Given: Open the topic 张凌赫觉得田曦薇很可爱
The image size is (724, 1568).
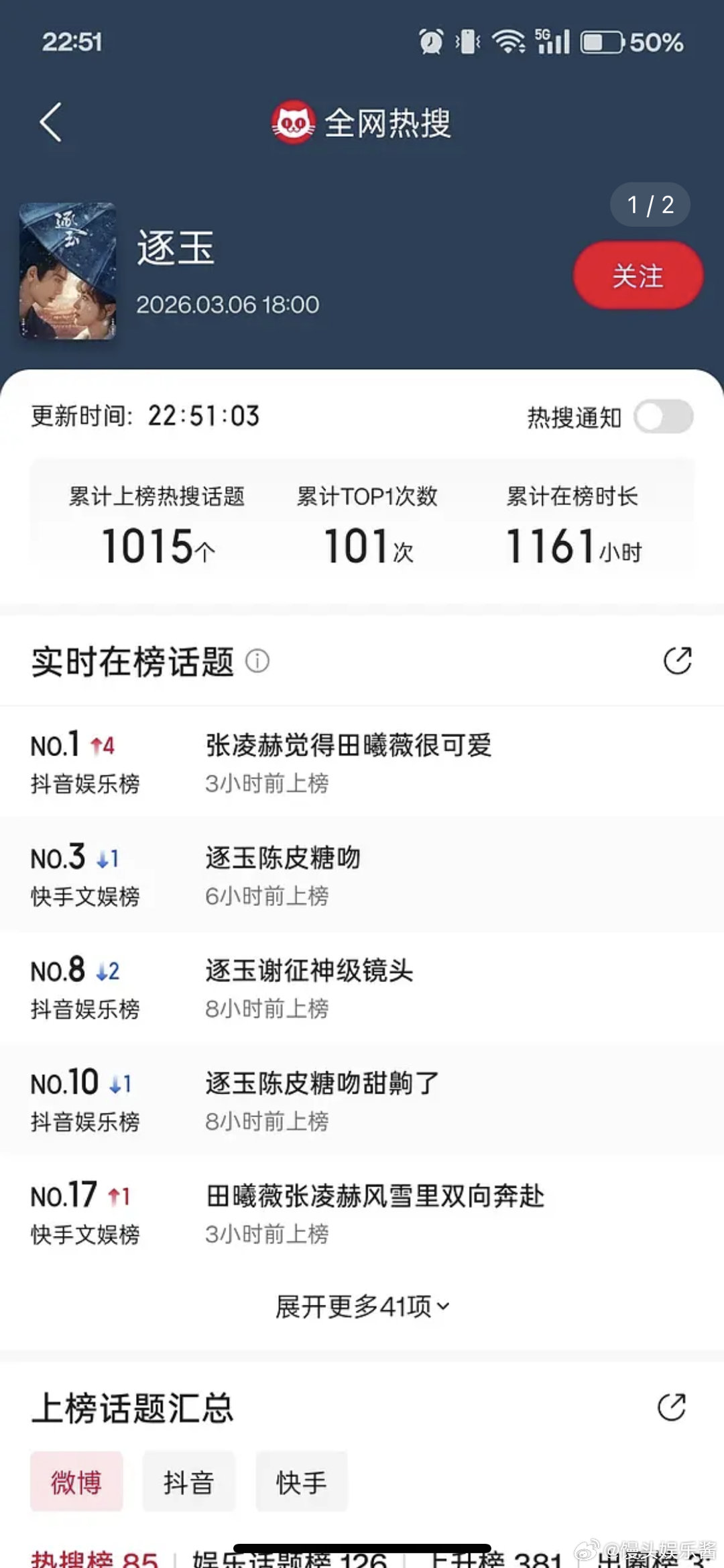Looking at the screenshot, I should tap(349, 744).
